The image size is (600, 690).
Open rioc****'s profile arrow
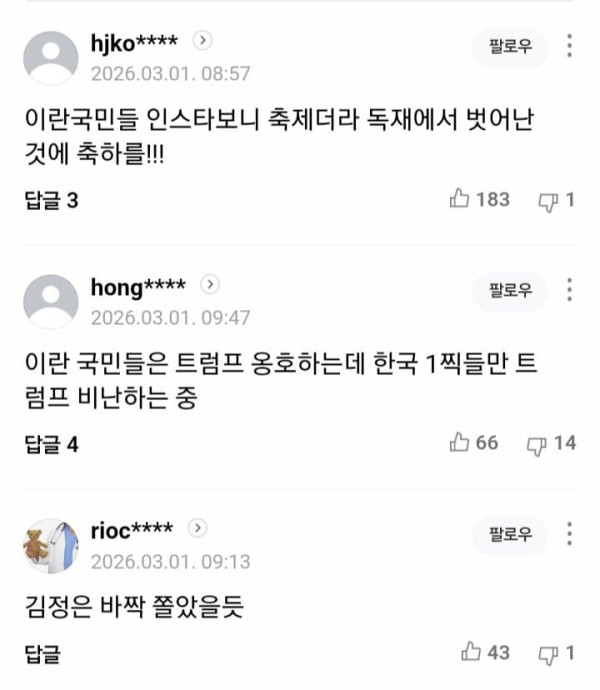pyautogui.click(x=198, y=529)
